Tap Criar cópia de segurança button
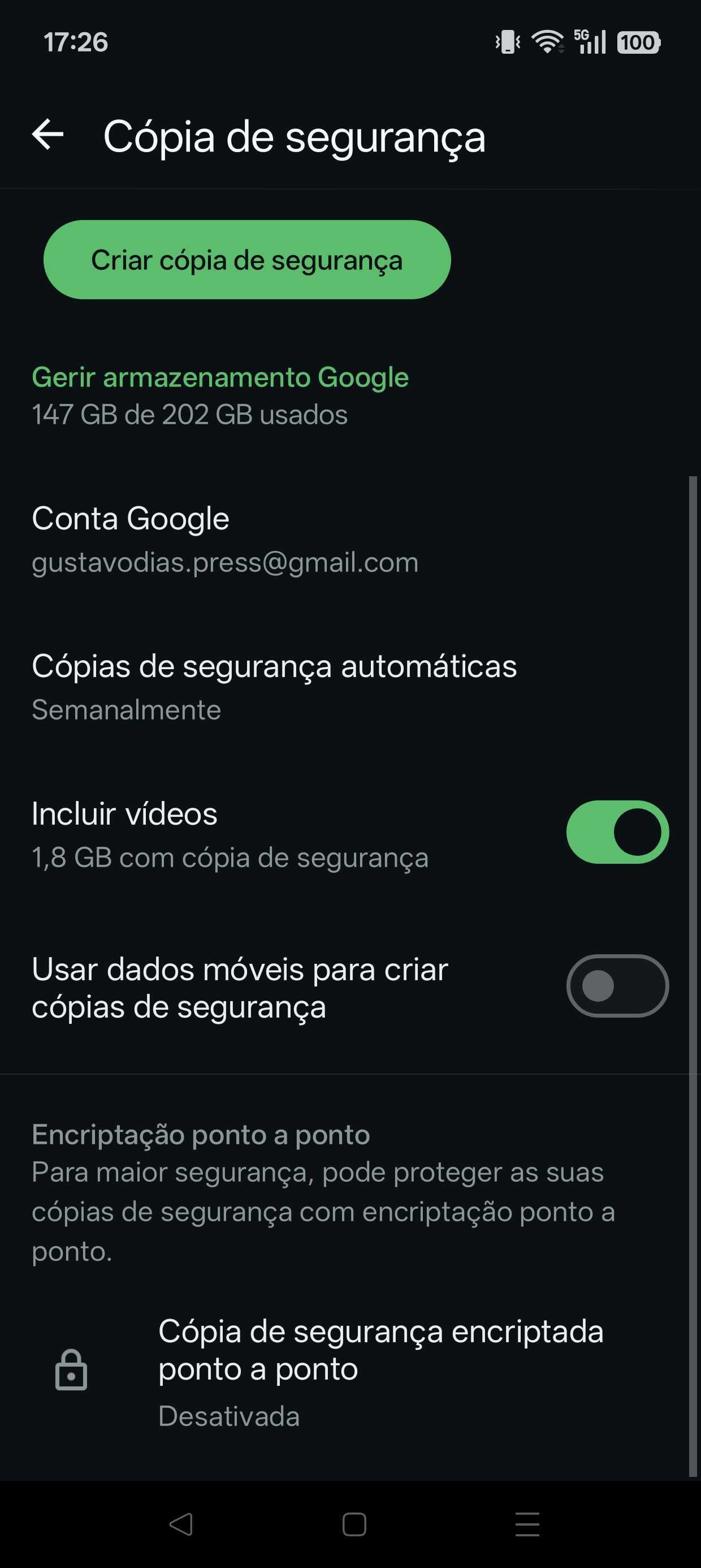This screenshot has height=1568, width=701. tap(247, 260)
